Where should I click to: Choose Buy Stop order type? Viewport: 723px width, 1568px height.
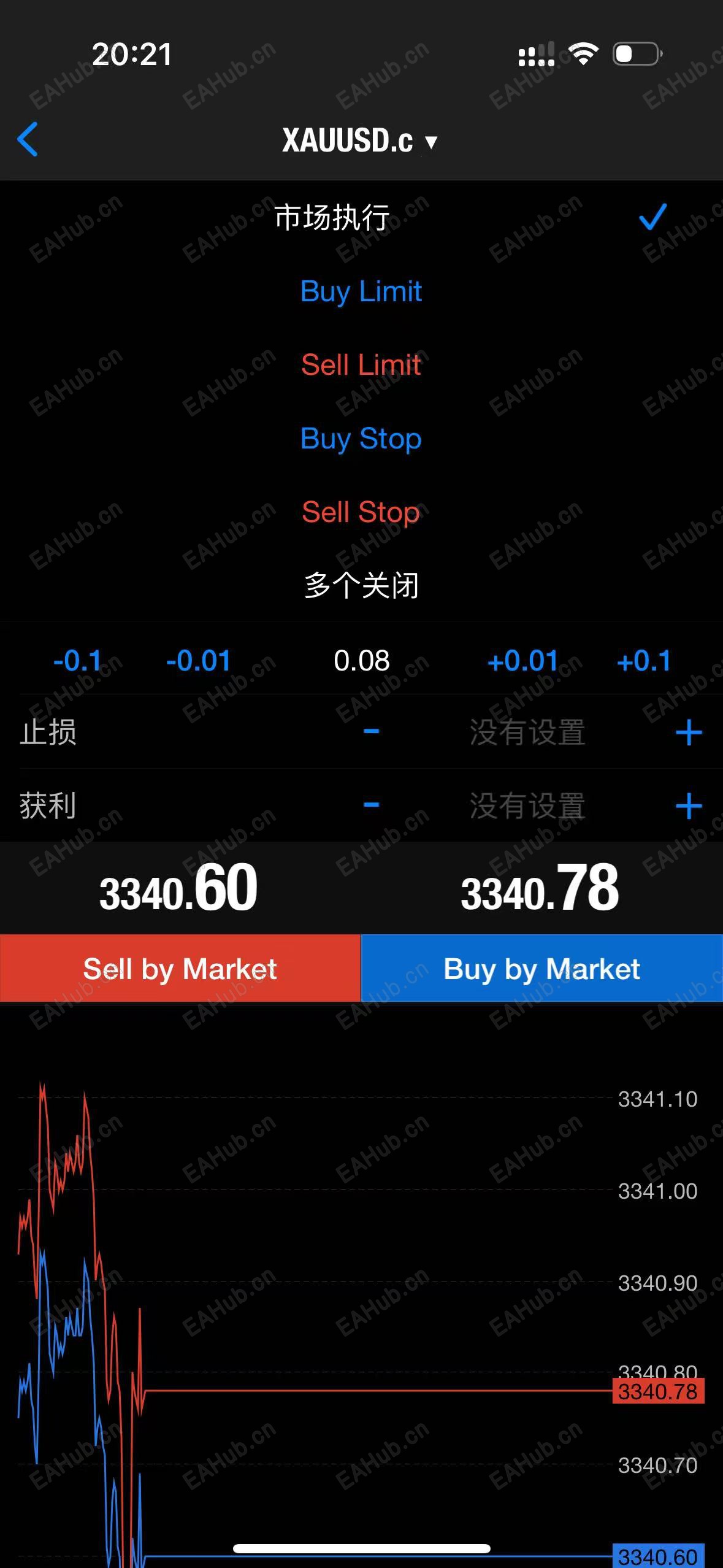[361, 438]
